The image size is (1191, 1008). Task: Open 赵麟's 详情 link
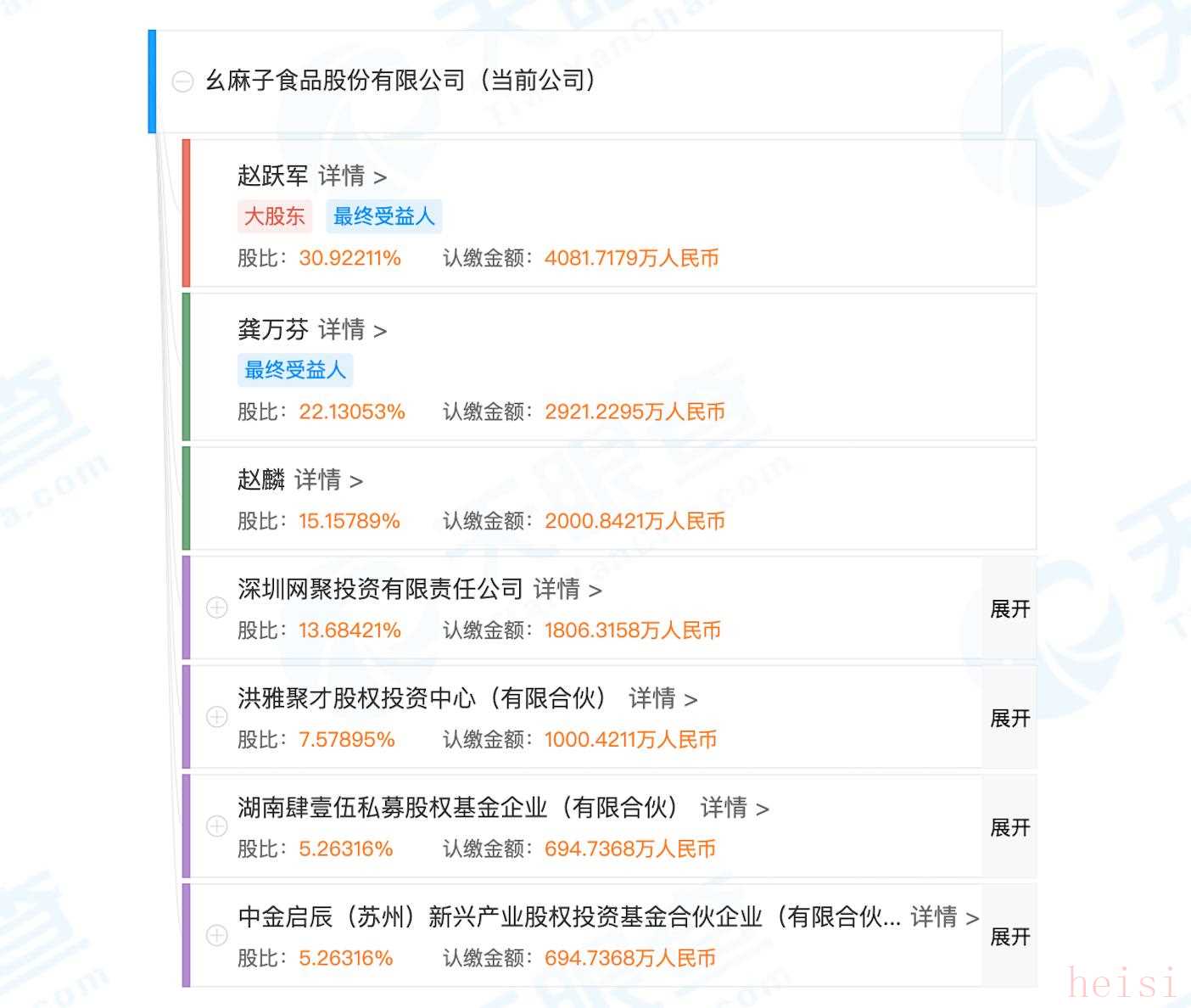pos(328,481)
